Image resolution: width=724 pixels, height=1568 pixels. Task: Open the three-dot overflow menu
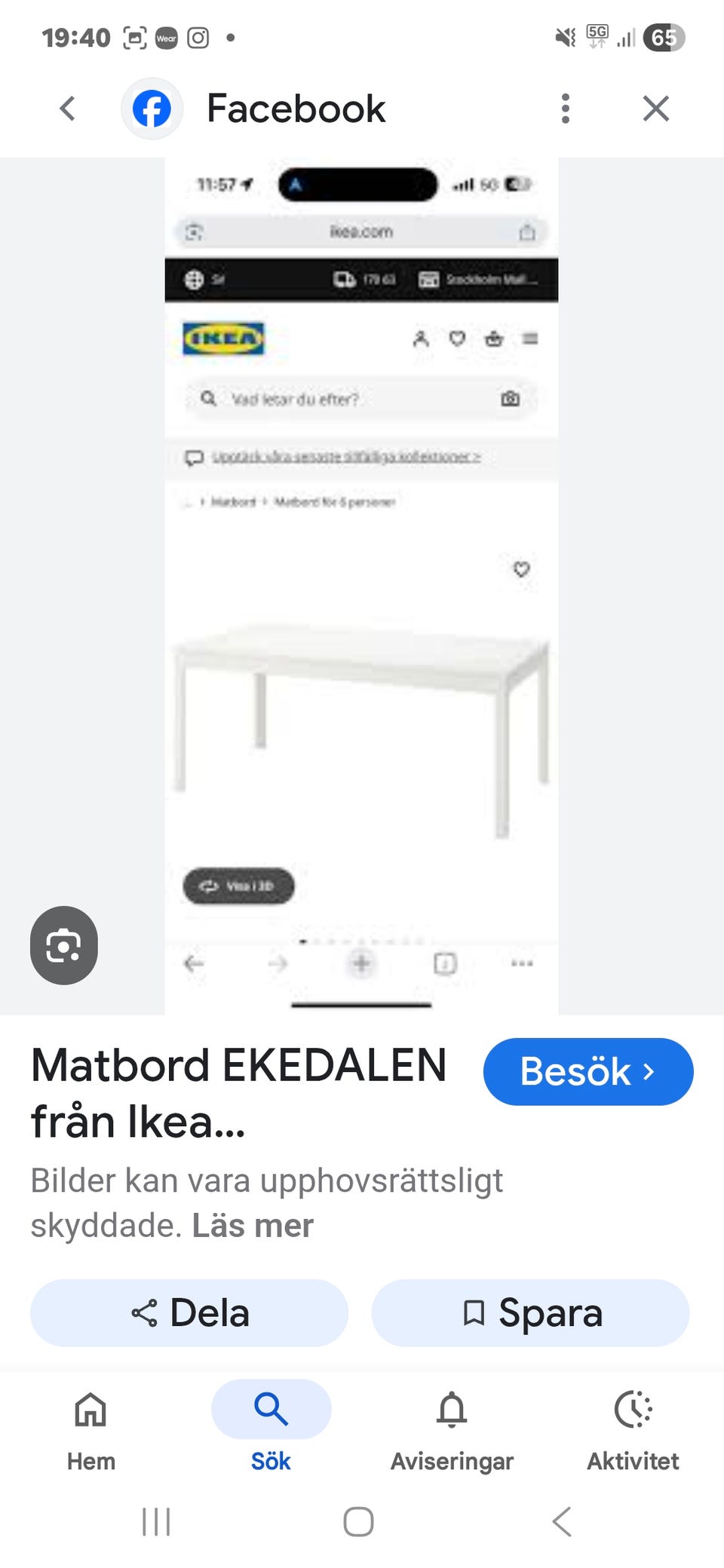565,109
